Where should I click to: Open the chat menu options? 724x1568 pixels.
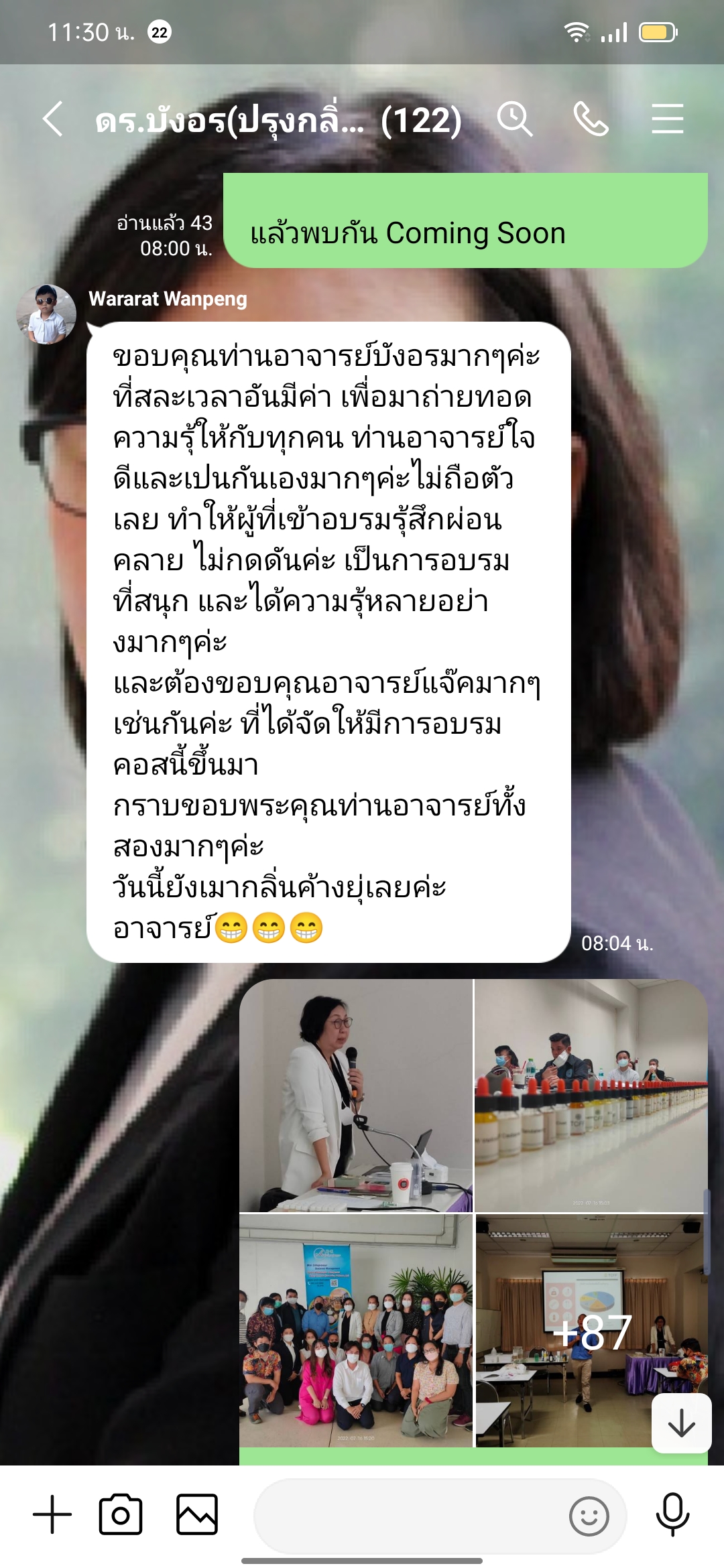click(x=667, y=119)
